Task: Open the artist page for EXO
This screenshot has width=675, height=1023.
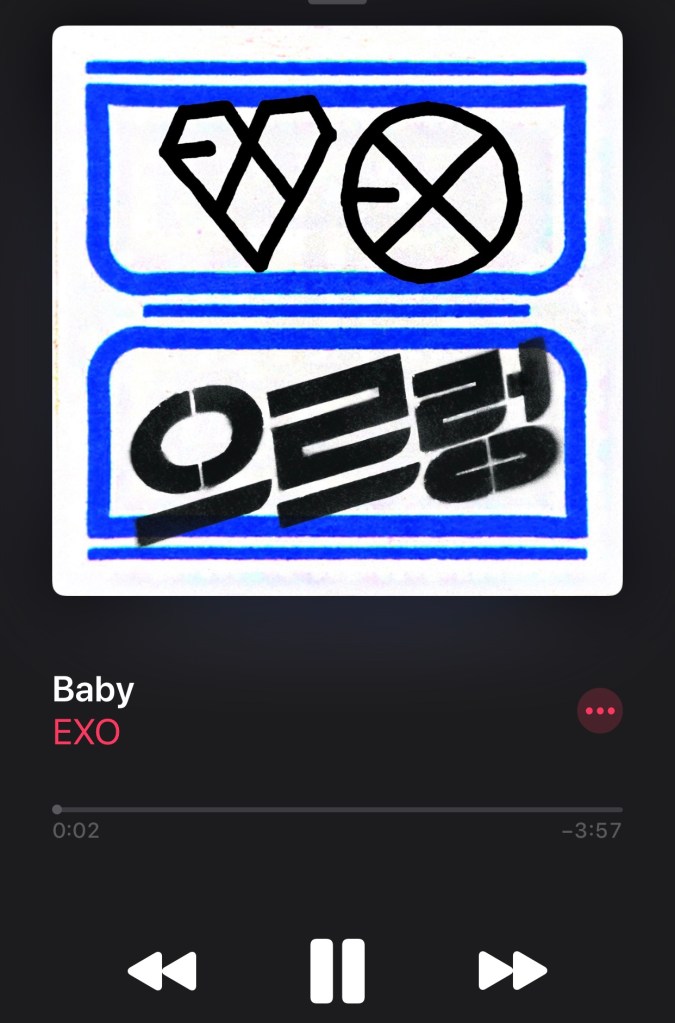Action: (86, 733)
